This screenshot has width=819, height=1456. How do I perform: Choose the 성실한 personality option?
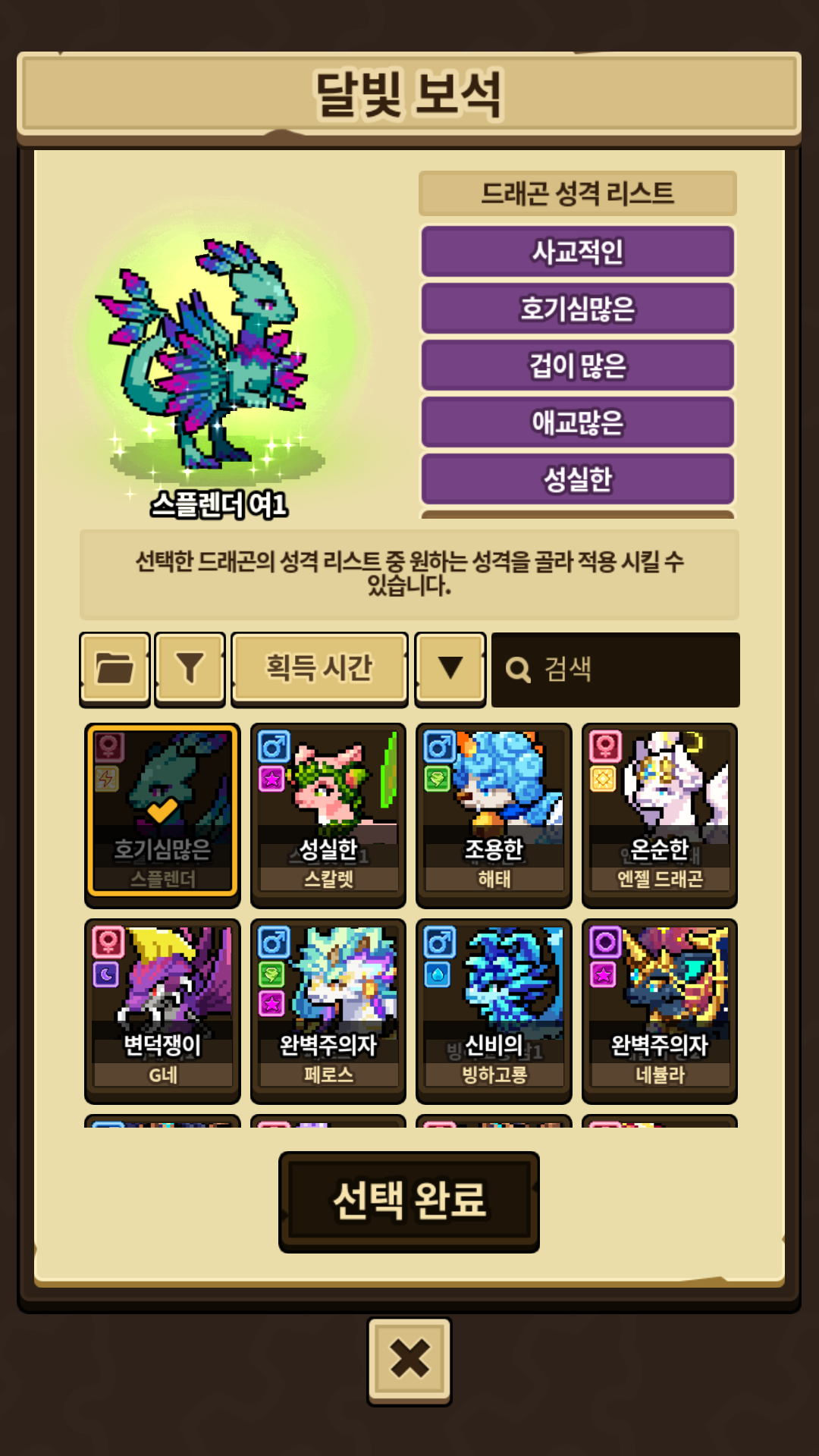pos(577,479)
